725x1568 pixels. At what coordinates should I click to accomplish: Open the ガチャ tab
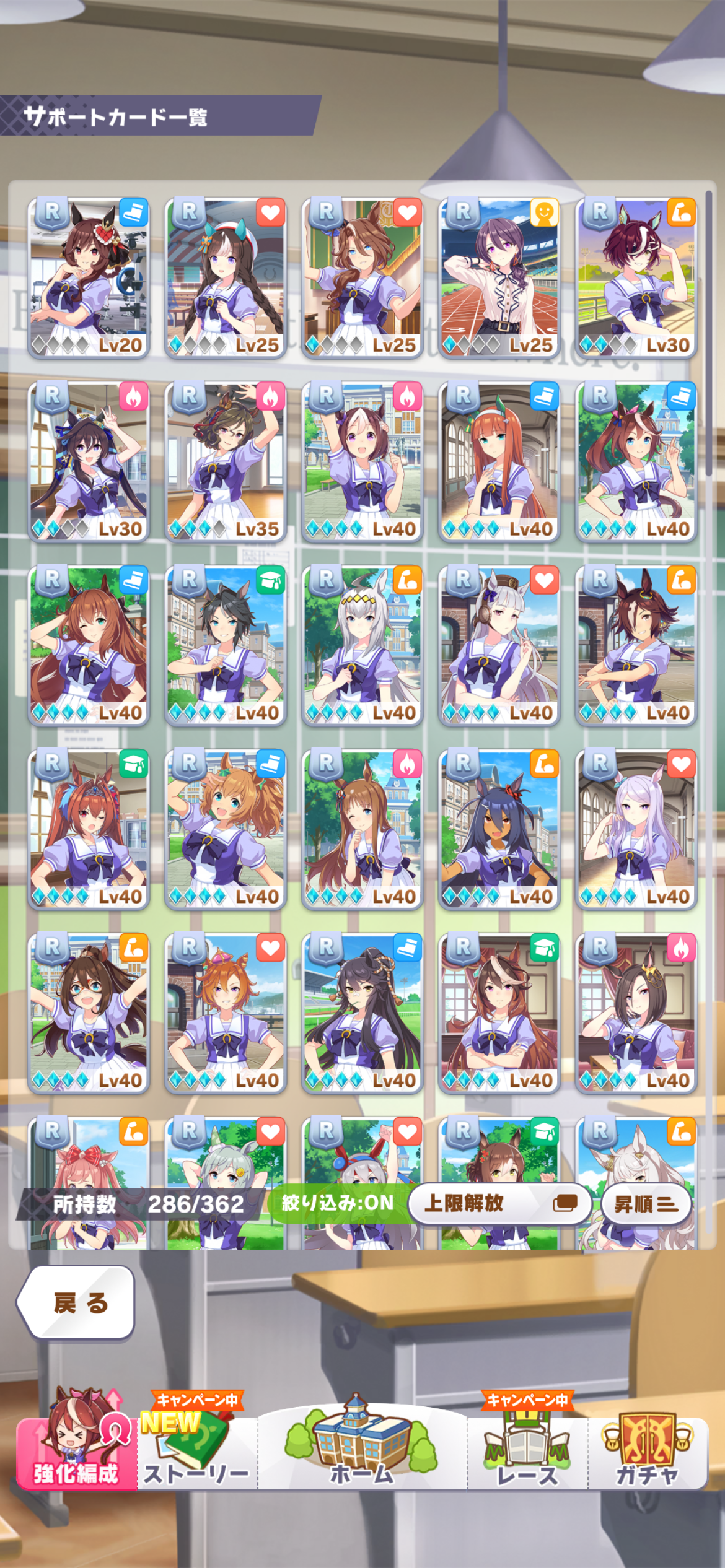(x=647, y=1453)
